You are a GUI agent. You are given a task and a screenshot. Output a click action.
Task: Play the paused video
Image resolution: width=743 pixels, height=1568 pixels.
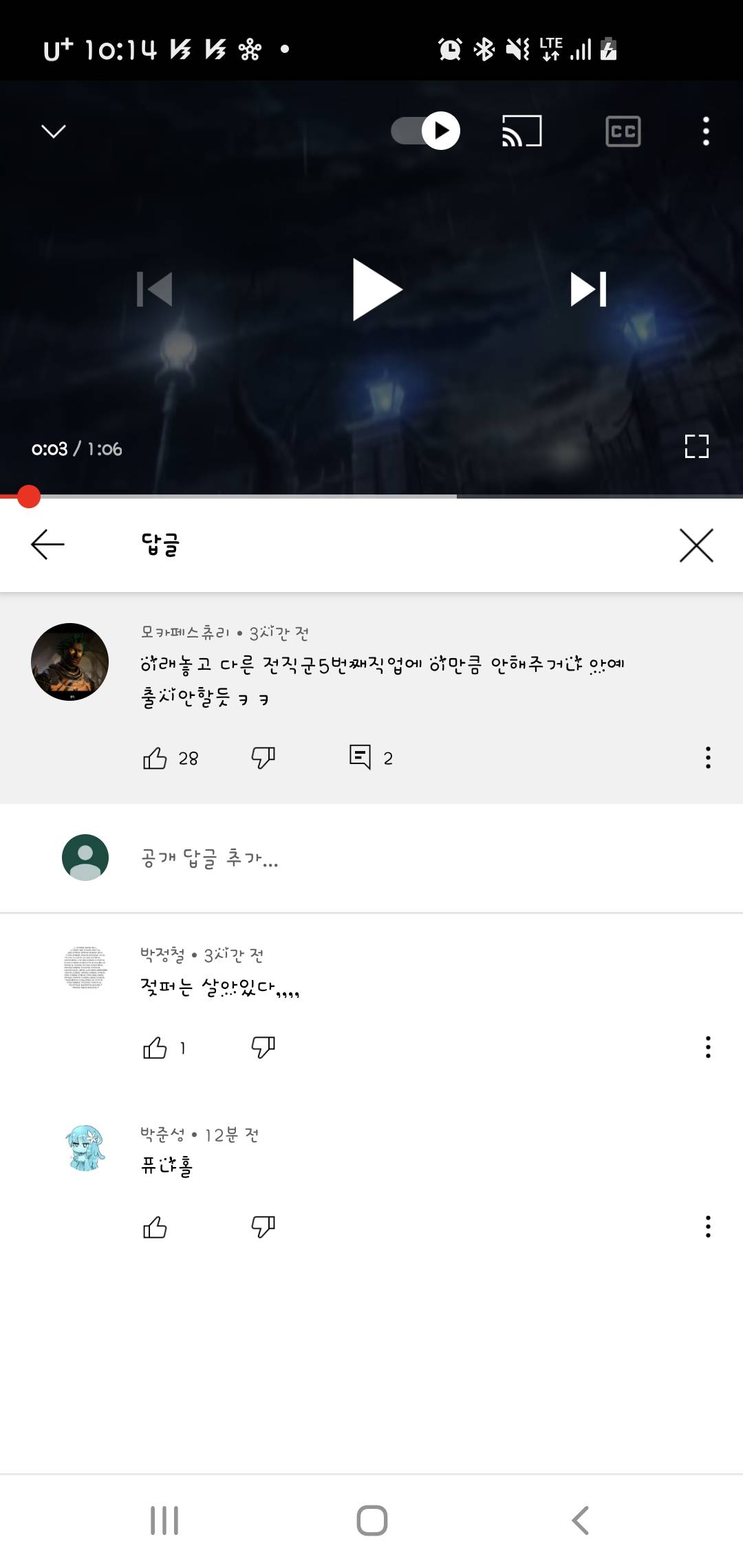(376, 289)
